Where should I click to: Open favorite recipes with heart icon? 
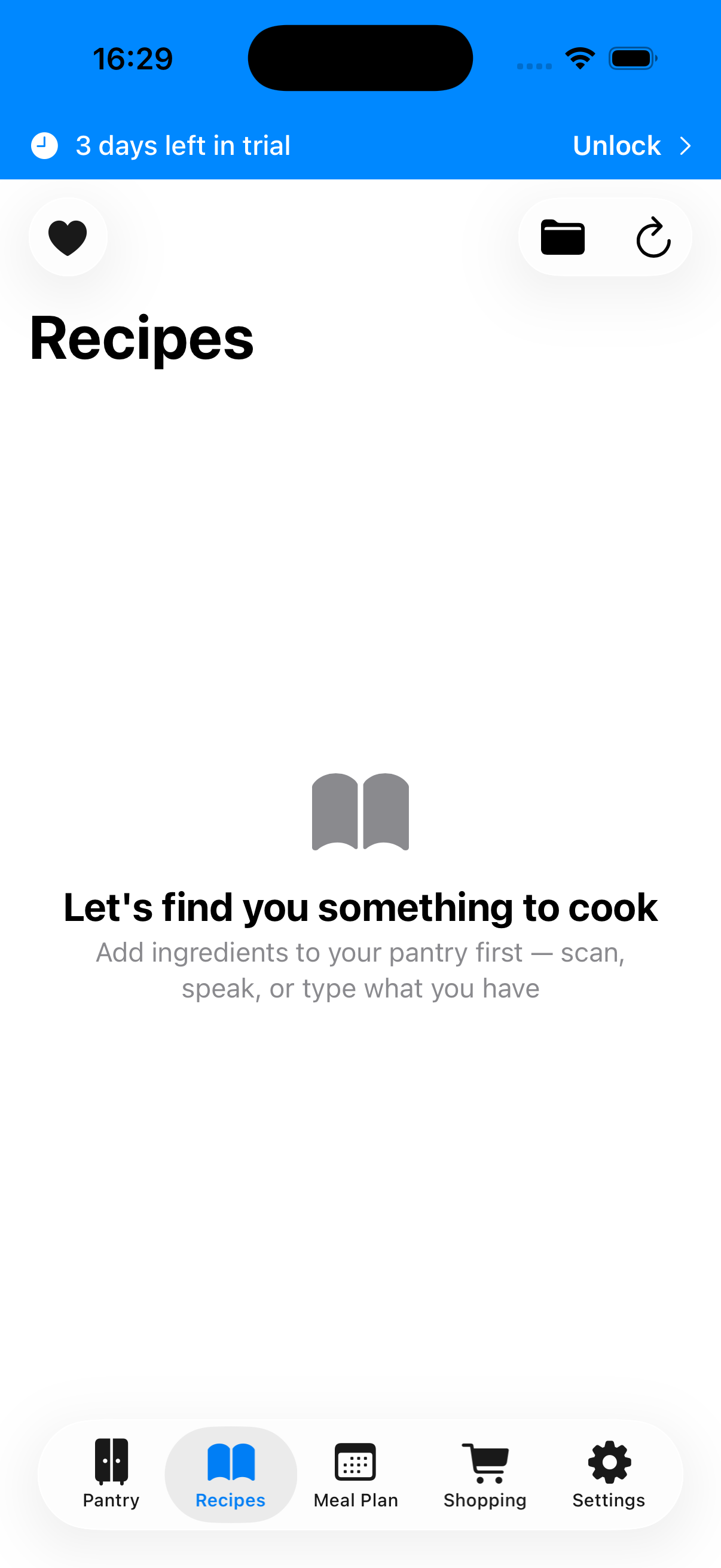pyautogui.click(x=68, y=237)
